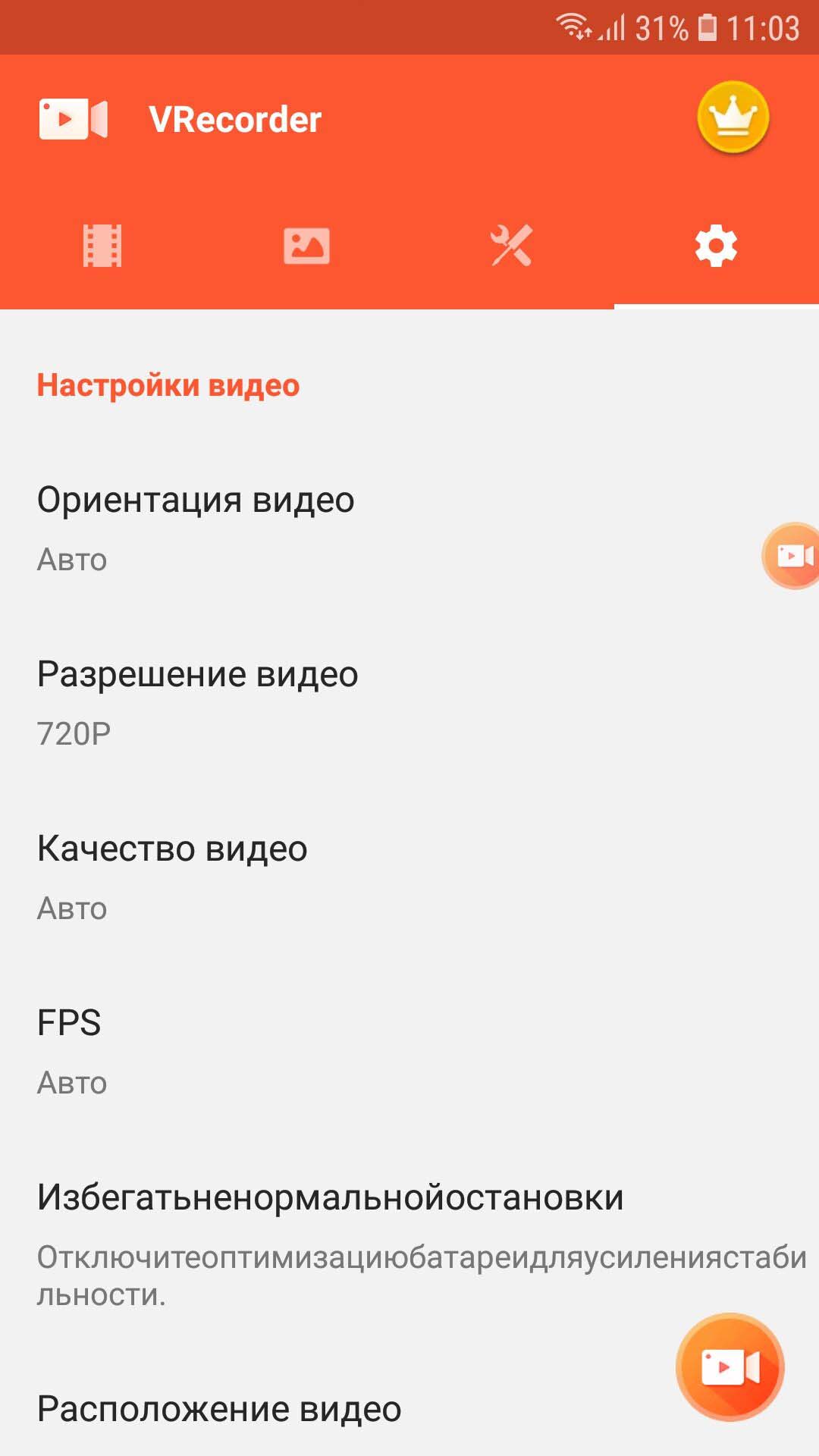This screenshot has width=819, height=1456.
Task: Tap the floating recorder bubble at the edge
Action: click(x=791, y=555)
